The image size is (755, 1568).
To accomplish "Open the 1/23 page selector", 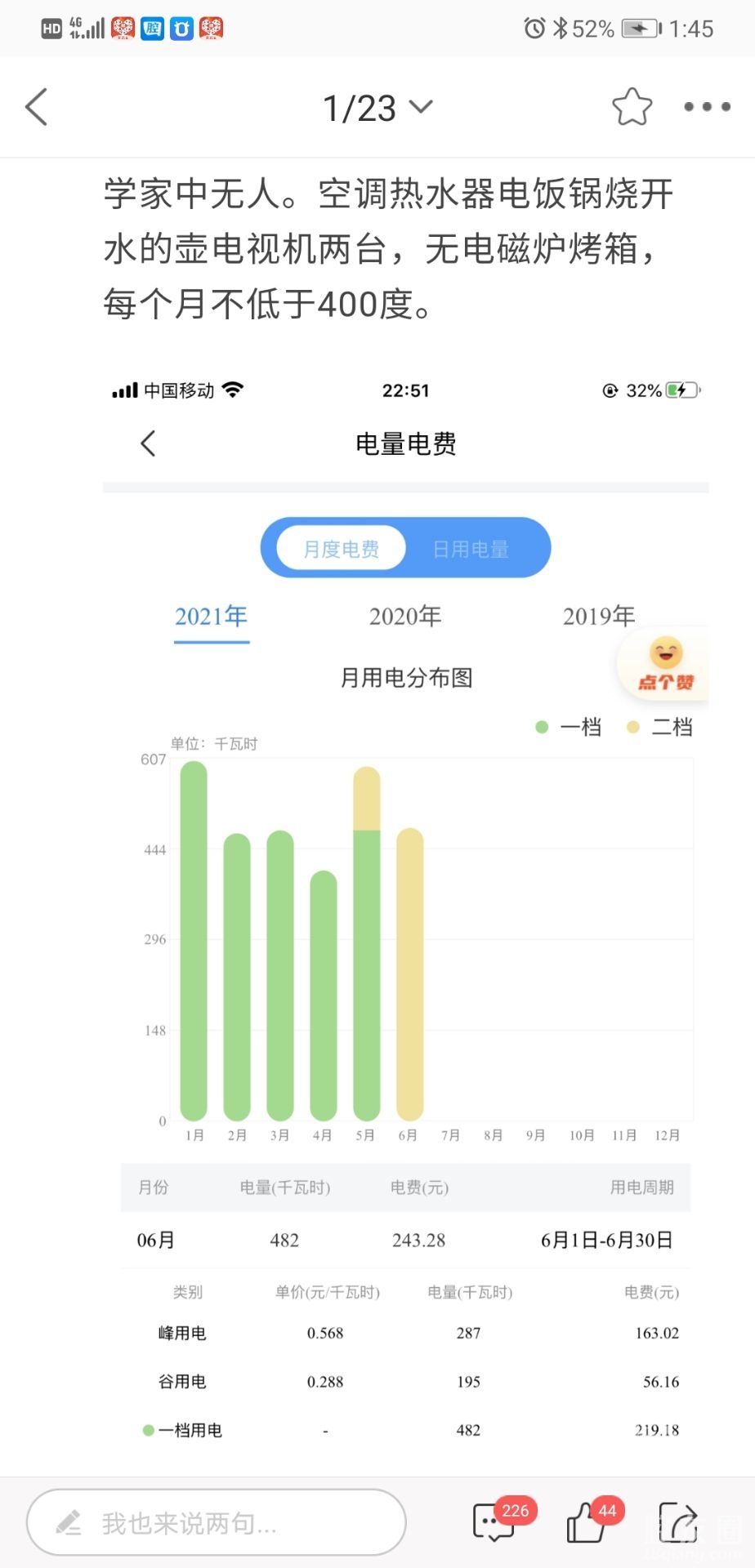I will [377, 108].
